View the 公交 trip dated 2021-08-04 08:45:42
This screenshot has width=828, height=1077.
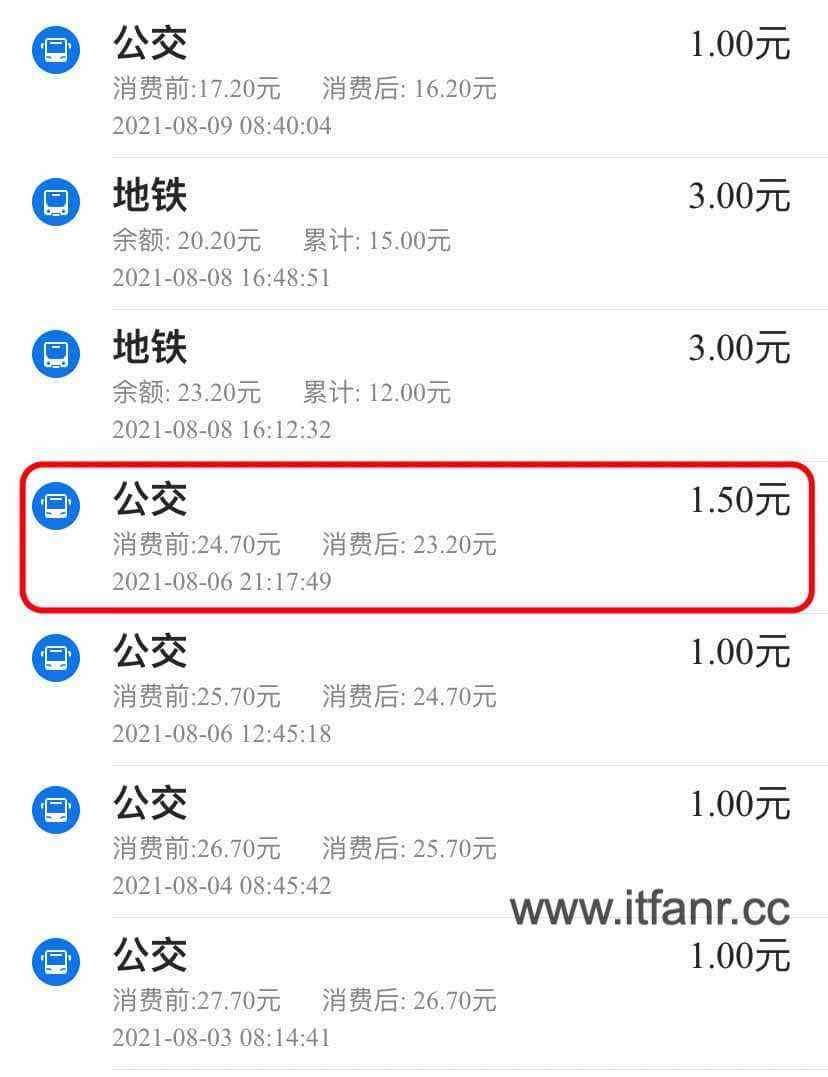pyautogui.click(x=414, y=842)
